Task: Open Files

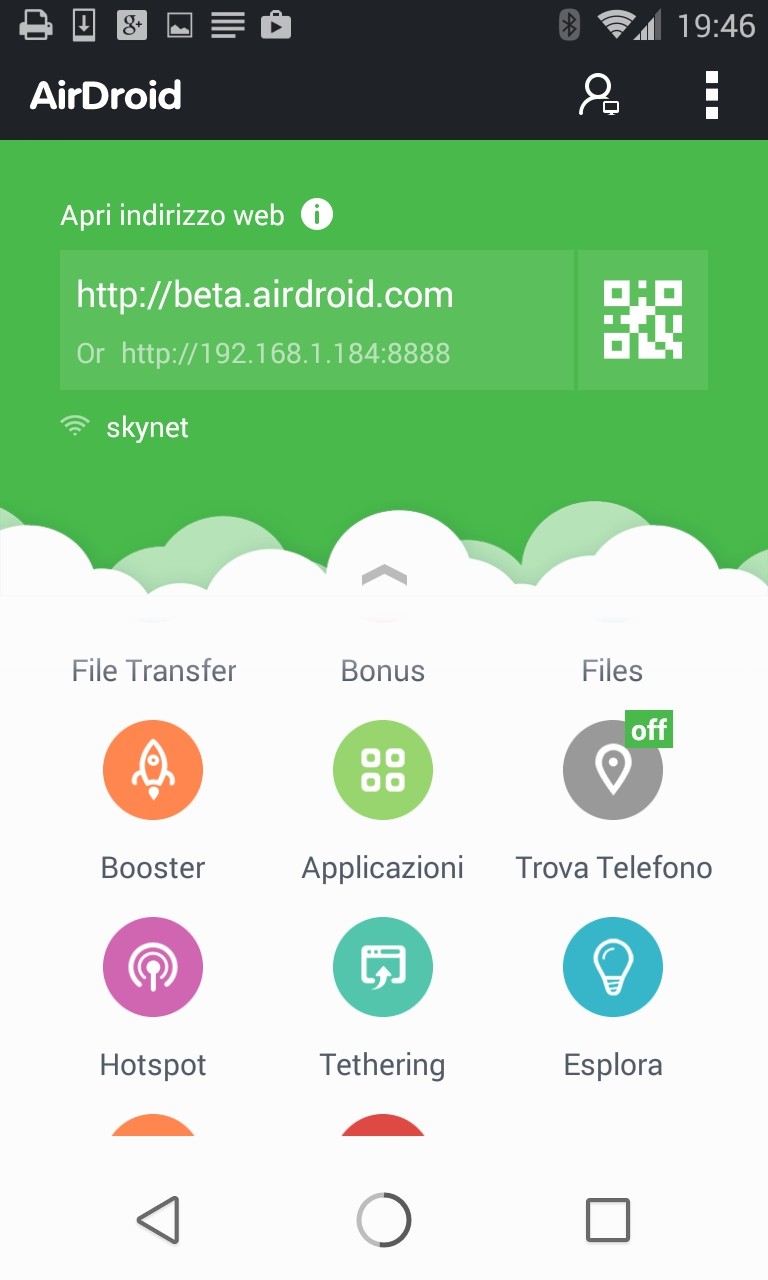Action: (x=612, y=670)
